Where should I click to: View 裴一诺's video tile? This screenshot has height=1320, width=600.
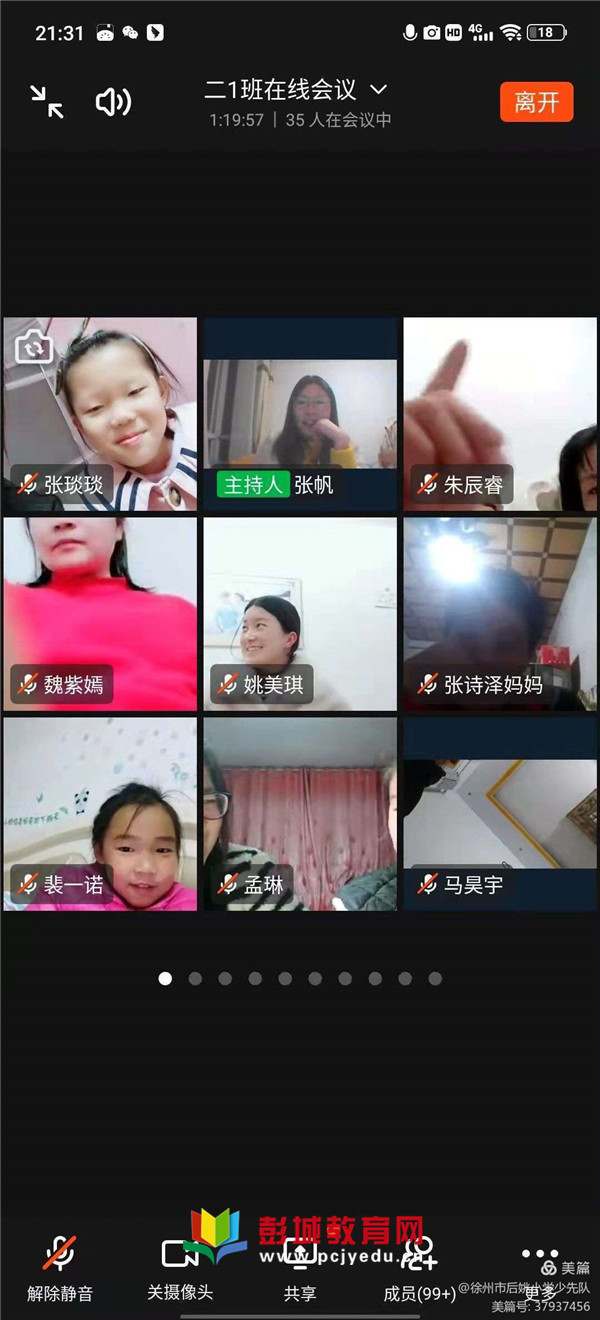tap(100, 814)
